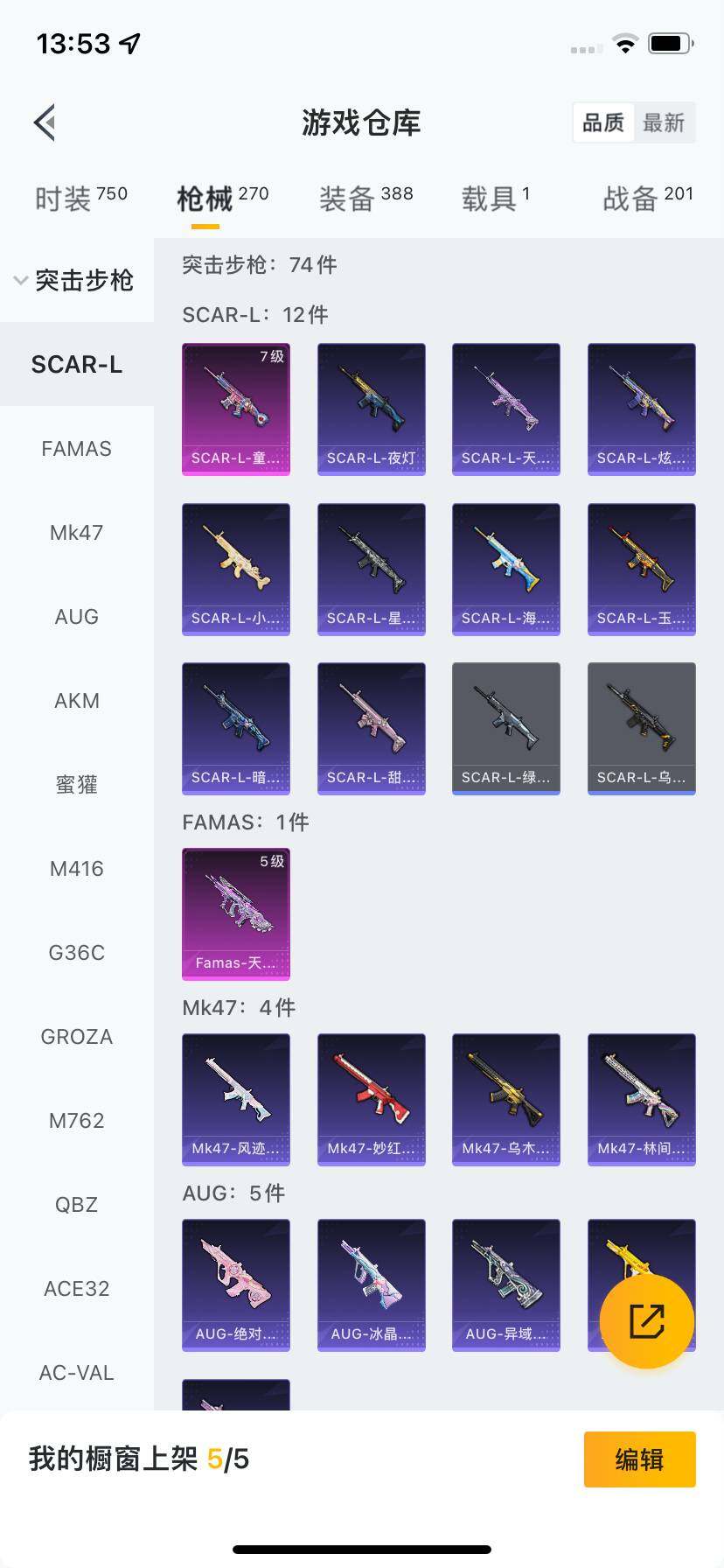Switch to the 装备 tab
The height and width of the screenshot is (1568, 724).
[365, 198]
